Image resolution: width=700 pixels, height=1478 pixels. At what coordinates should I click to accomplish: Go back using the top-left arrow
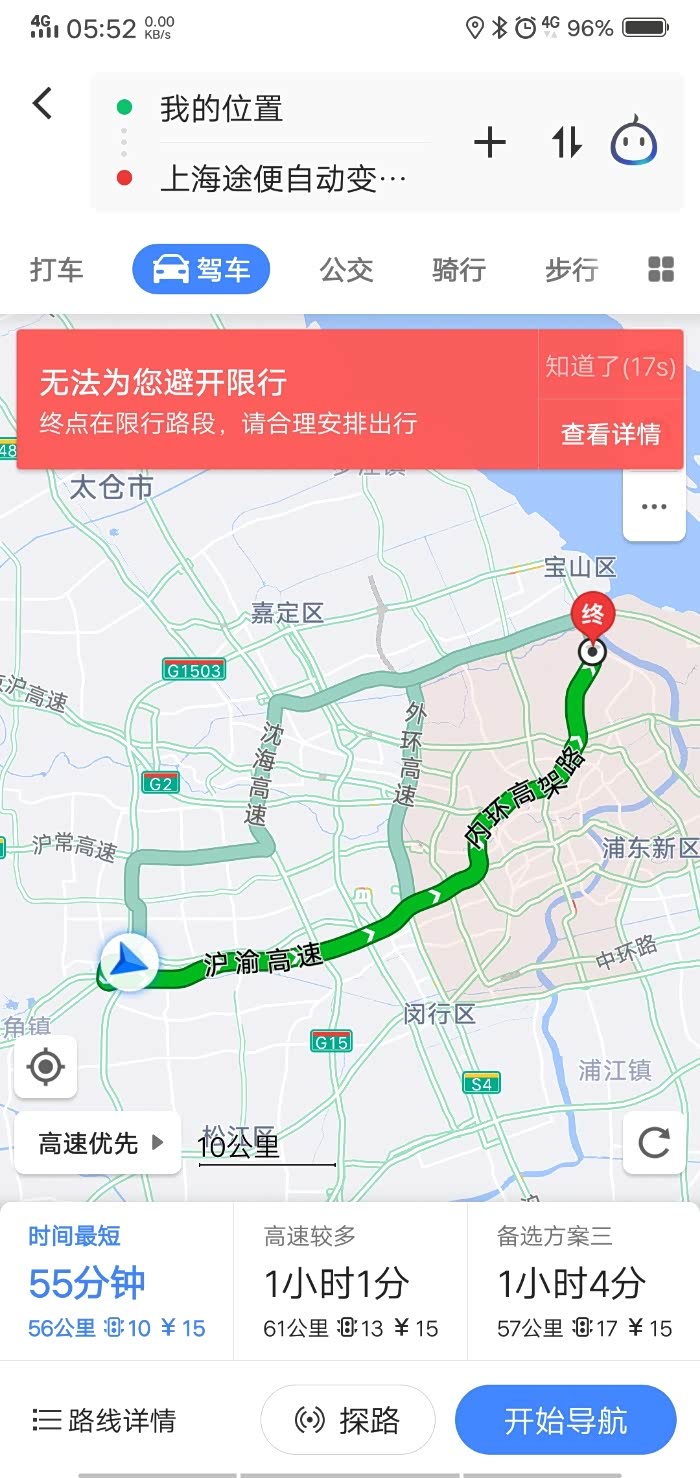(x=42, y=103)
